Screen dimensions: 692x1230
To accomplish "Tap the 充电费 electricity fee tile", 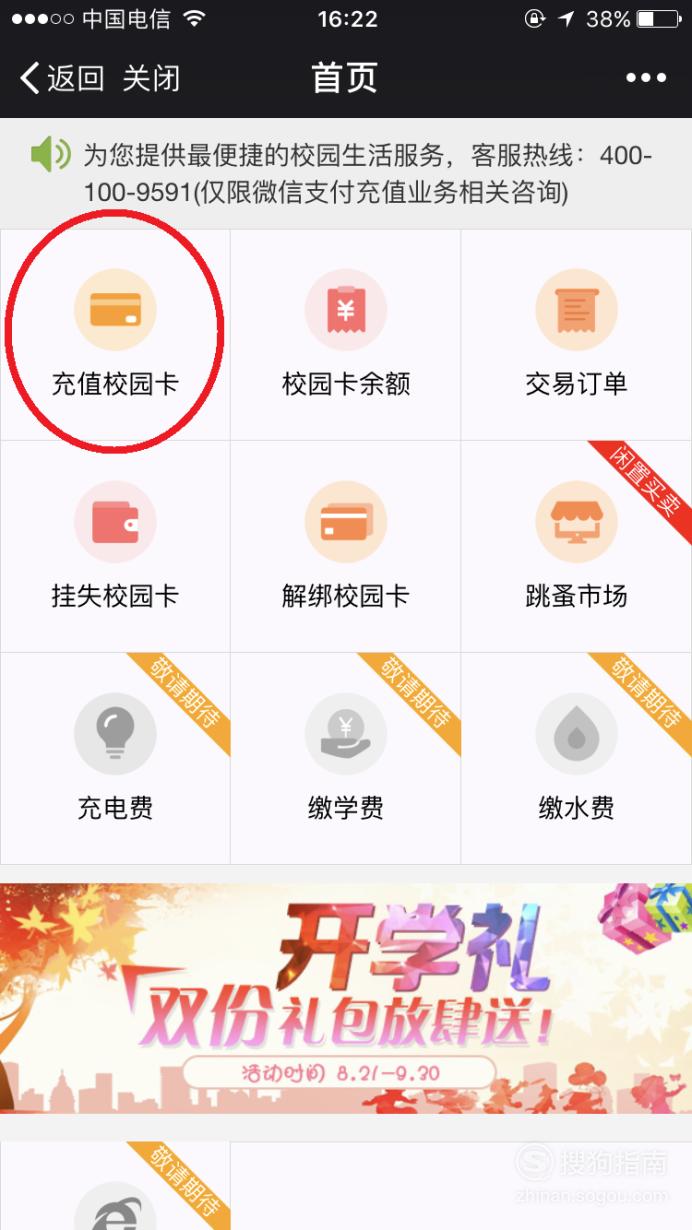I will point(115,758).
